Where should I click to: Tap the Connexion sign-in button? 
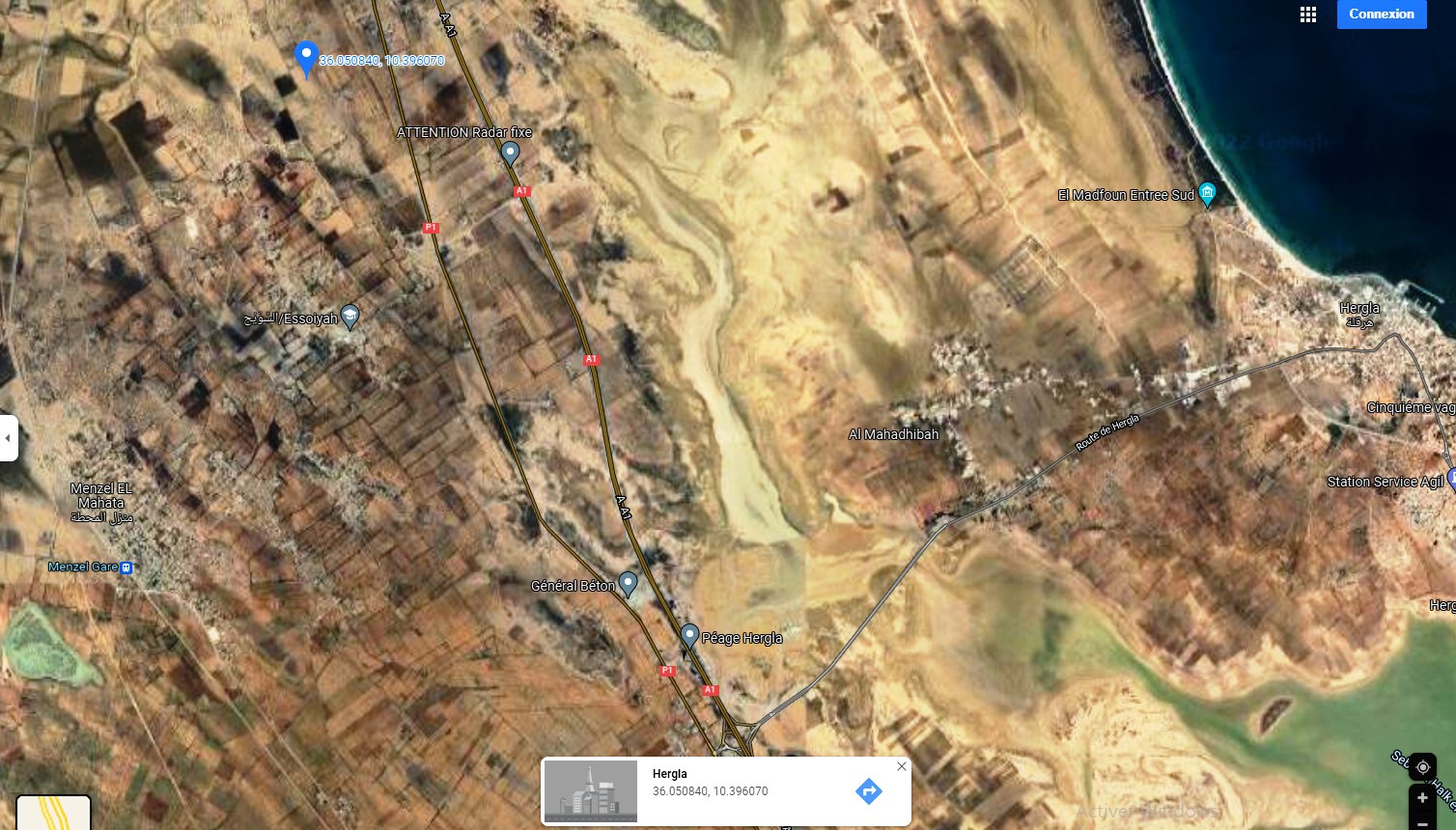click(1381, 14)
